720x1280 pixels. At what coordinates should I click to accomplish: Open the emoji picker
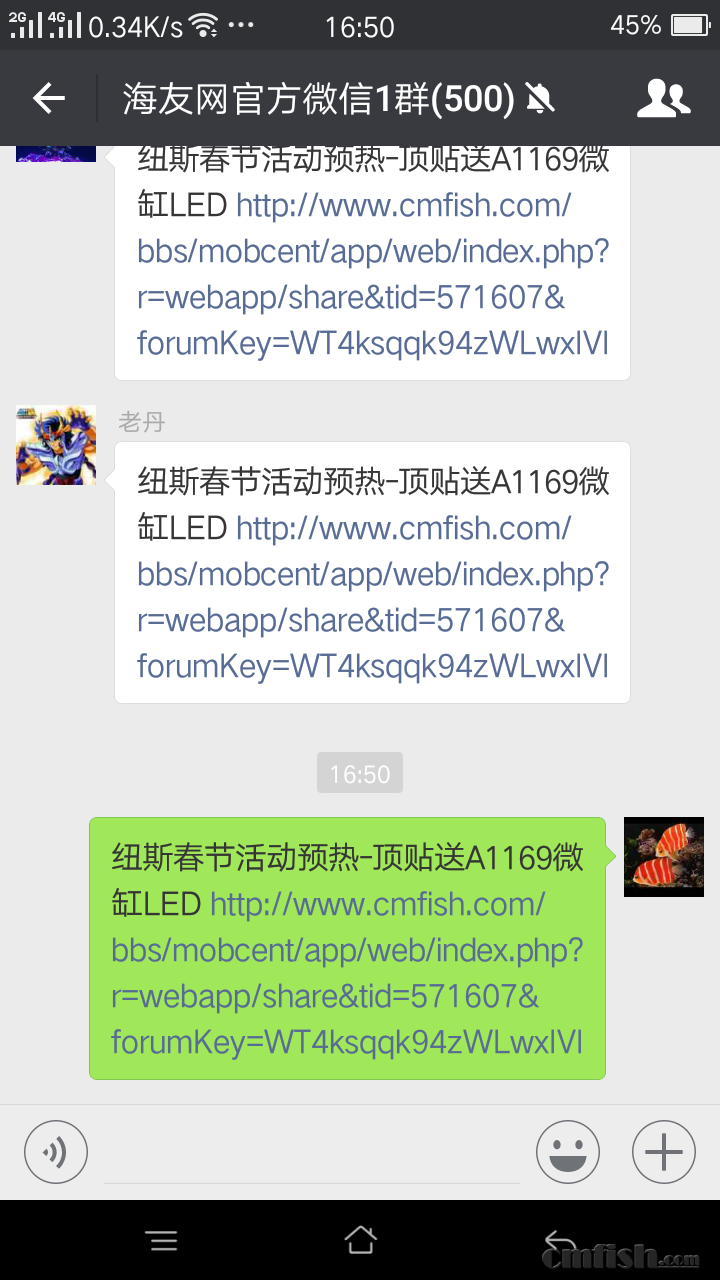tap(568, 1152)
